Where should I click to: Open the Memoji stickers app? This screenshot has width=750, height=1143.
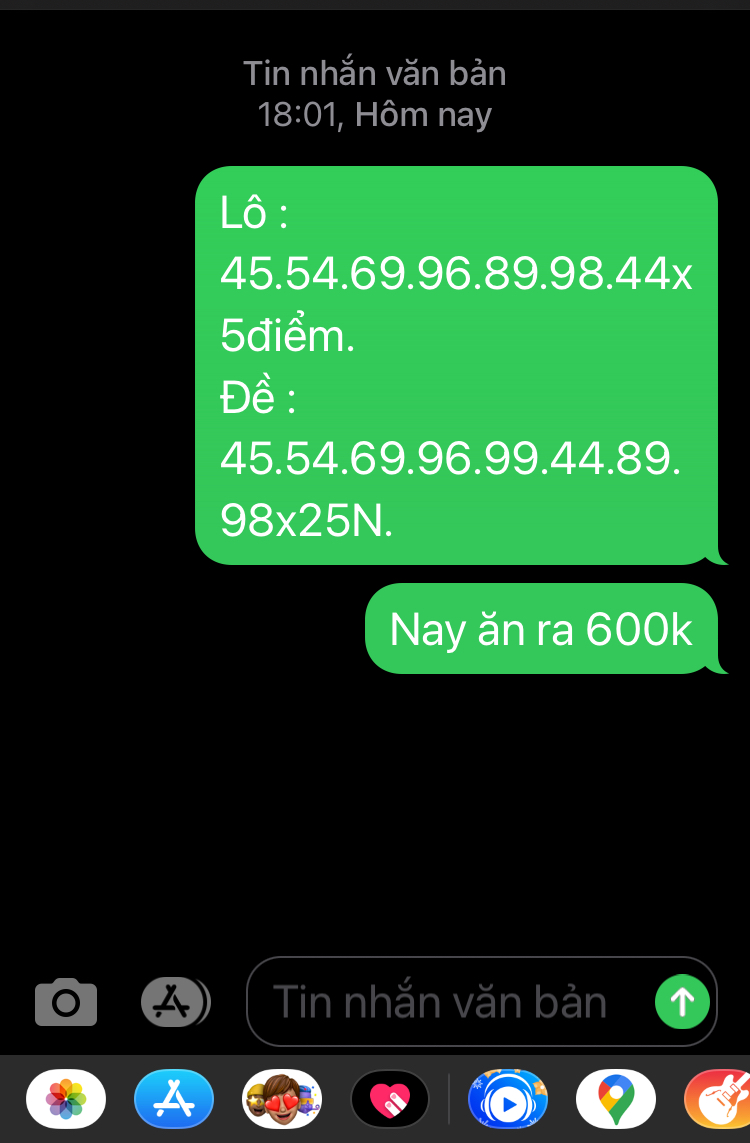(282, 1099)
